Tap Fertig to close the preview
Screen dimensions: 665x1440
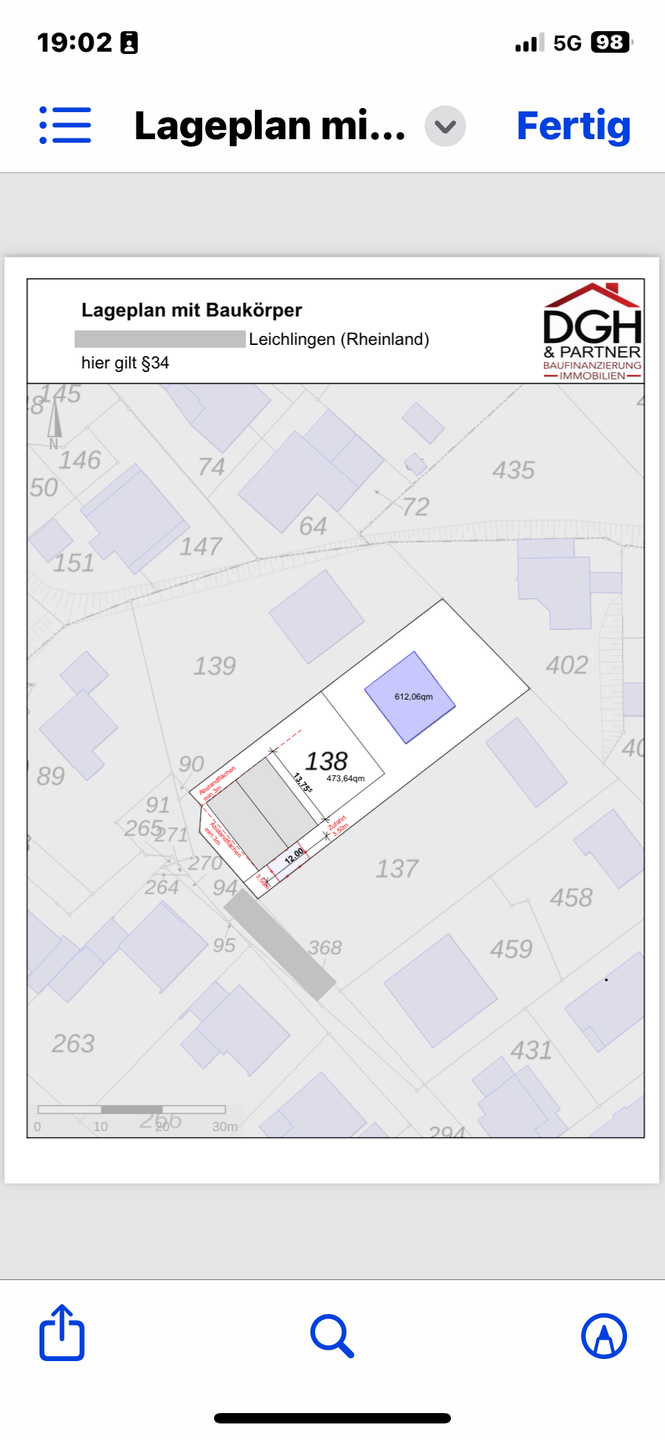click(573, 126)
